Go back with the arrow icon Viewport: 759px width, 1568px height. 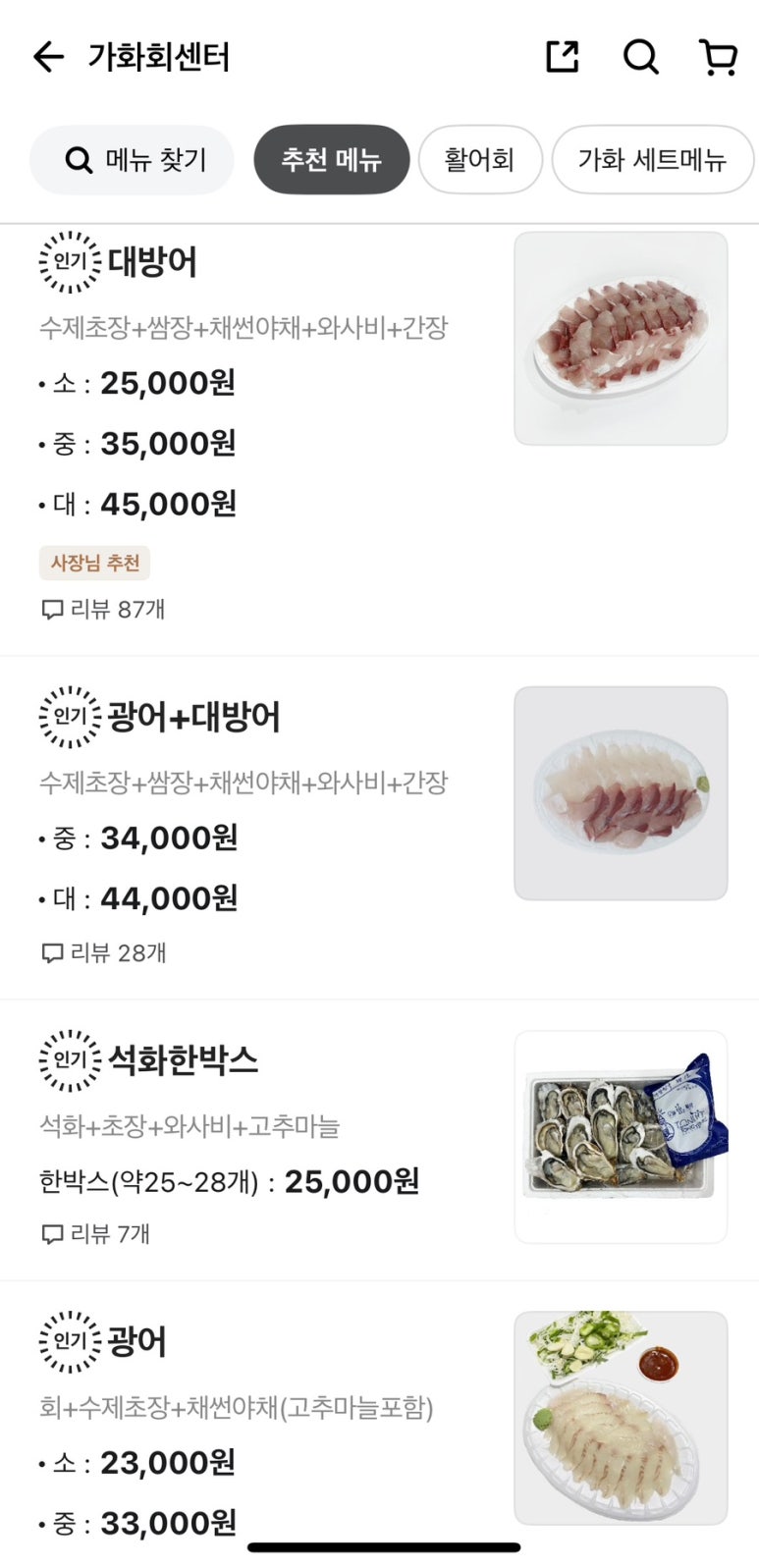(x=48, y=57)
